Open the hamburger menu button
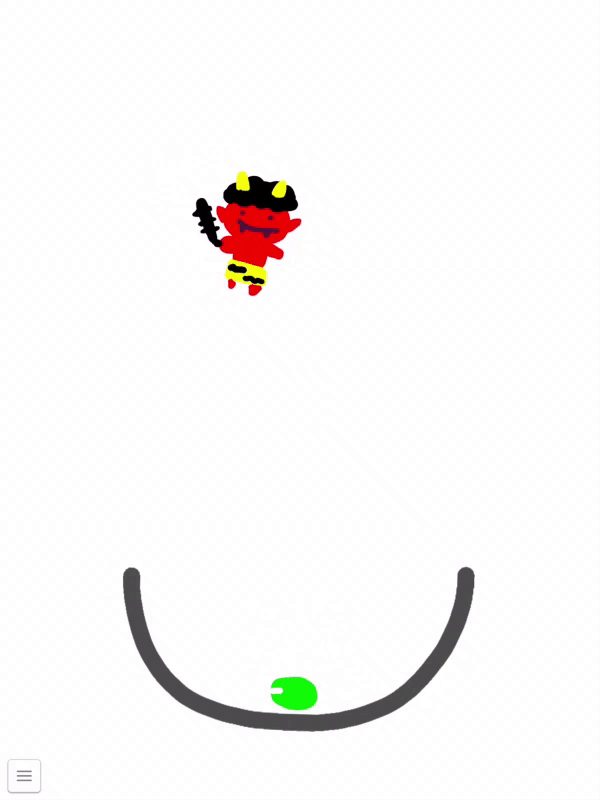 coord(24,775)
